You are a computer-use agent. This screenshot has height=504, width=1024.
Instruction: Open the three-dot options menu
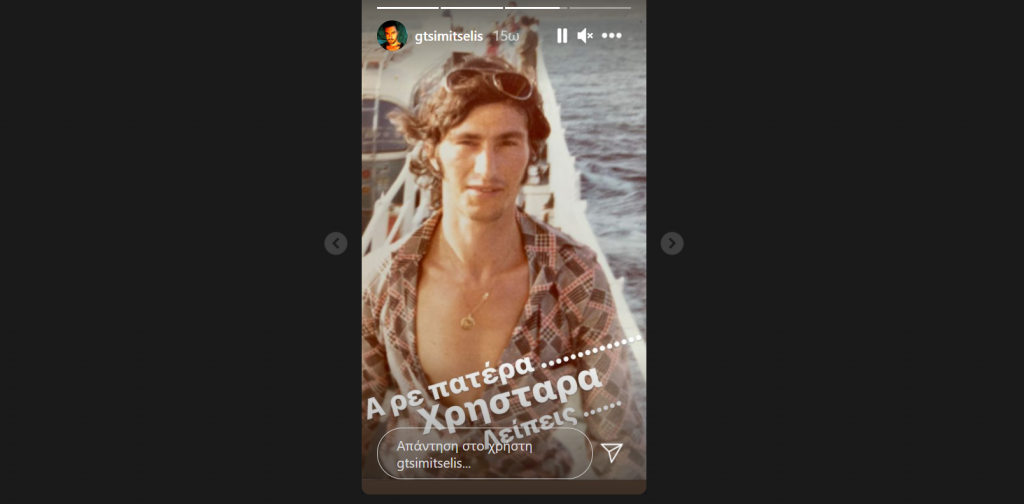coord(612,36)
